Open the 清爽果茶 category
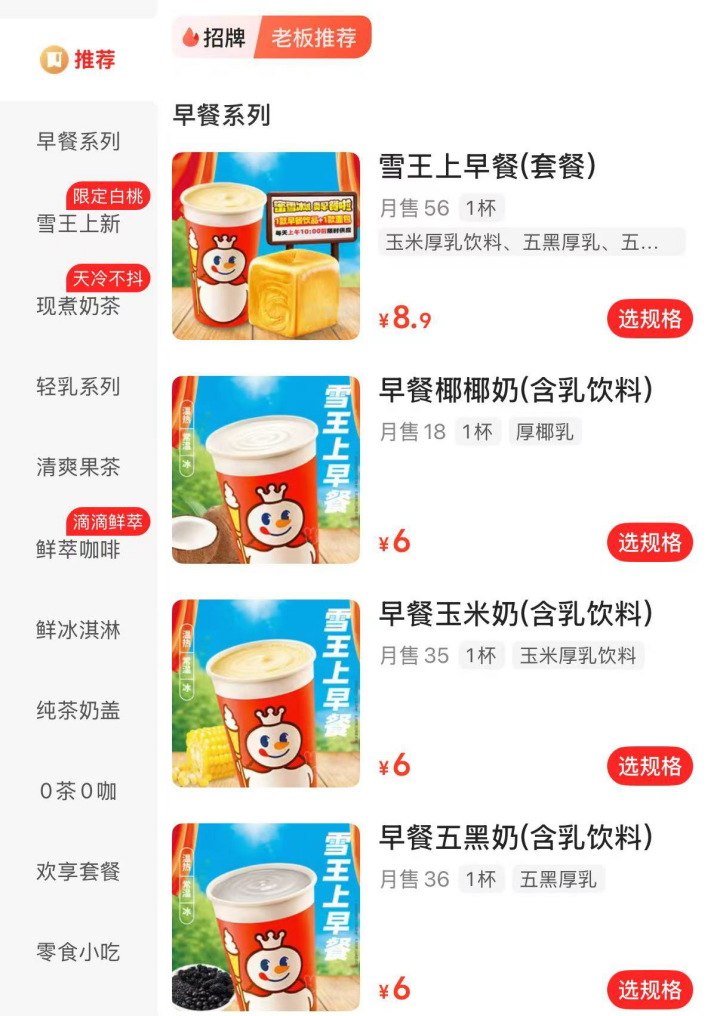Screen dimensions: 720x1016 (x=78, y=468)
